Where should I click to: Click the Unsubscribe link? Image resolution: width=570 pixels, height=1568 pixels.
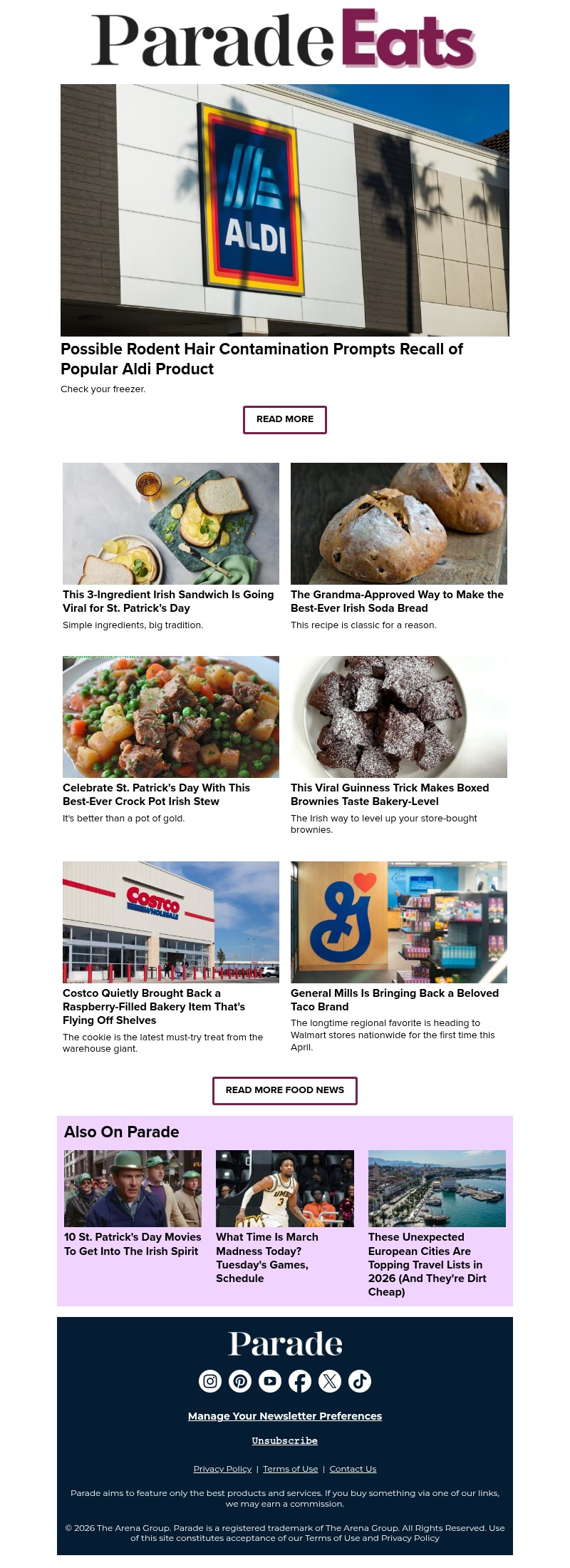pos(284,1440)
